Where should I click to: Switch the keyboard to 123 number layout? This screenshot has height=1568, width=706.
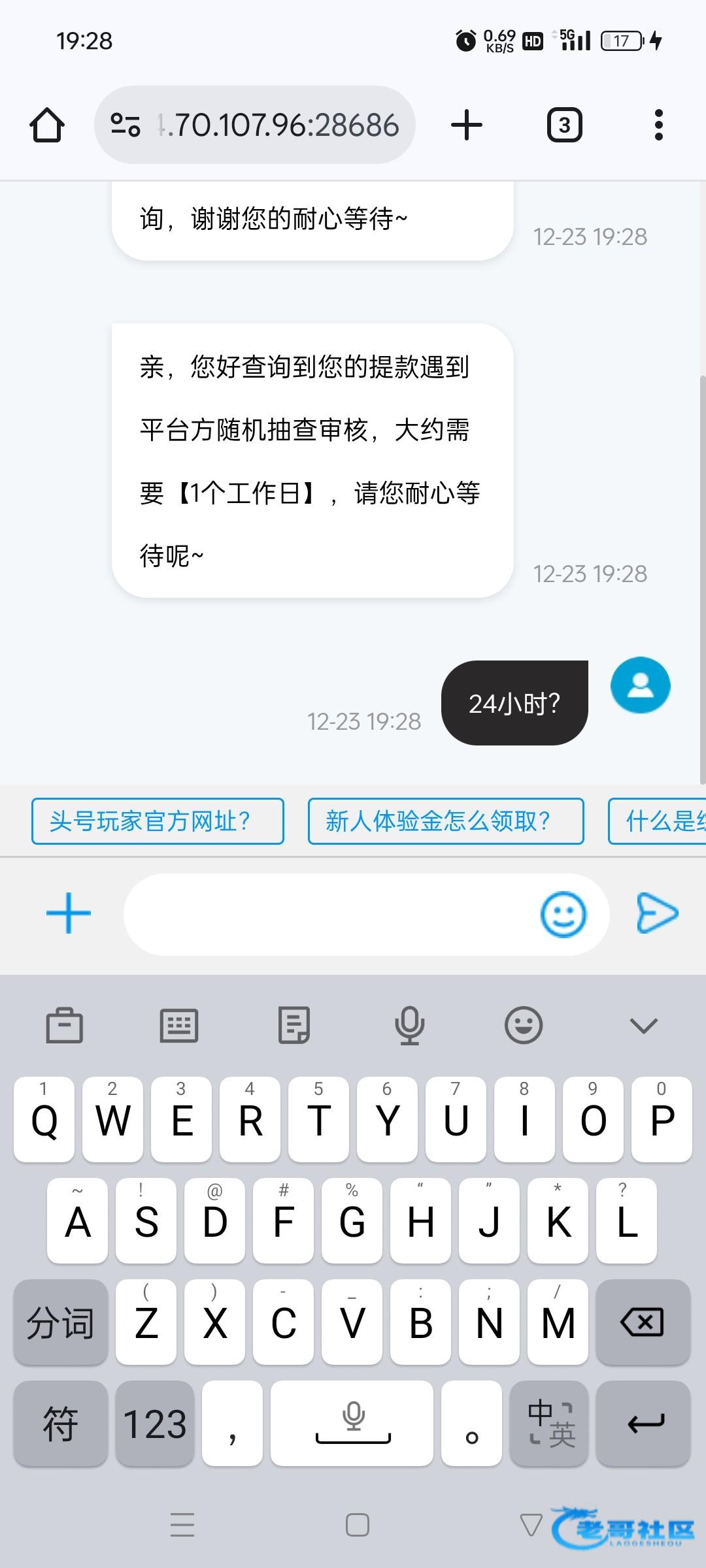click(x=155, y=1424)
